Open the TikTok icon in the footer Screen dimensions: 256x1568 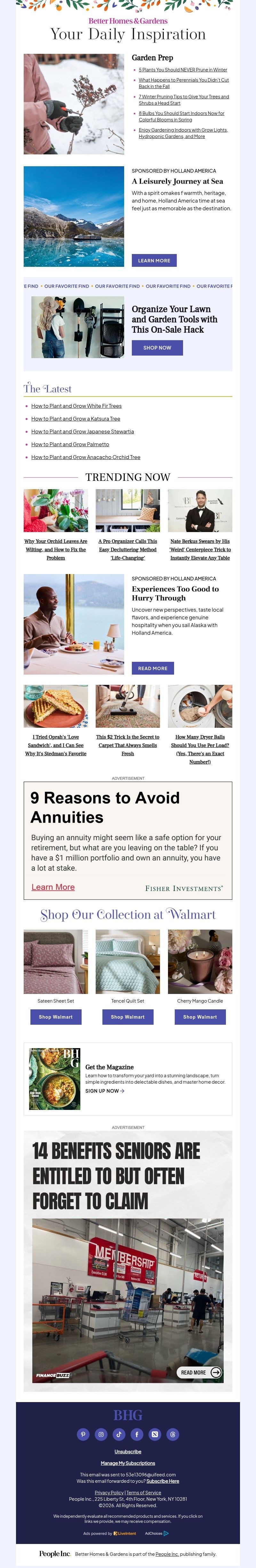[x=119, y=1434]
